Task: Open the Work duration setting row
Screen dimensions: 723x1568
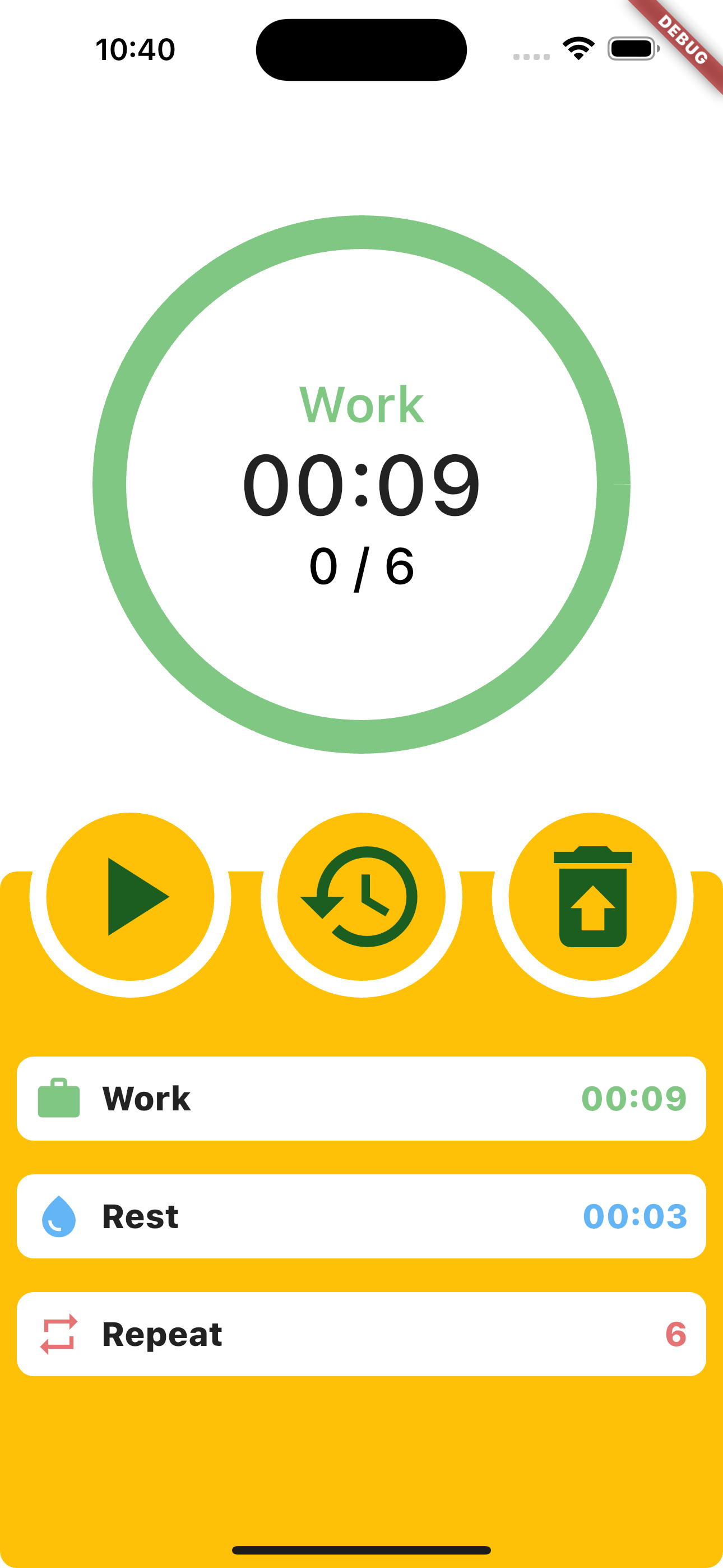Action: (361, 1097)
